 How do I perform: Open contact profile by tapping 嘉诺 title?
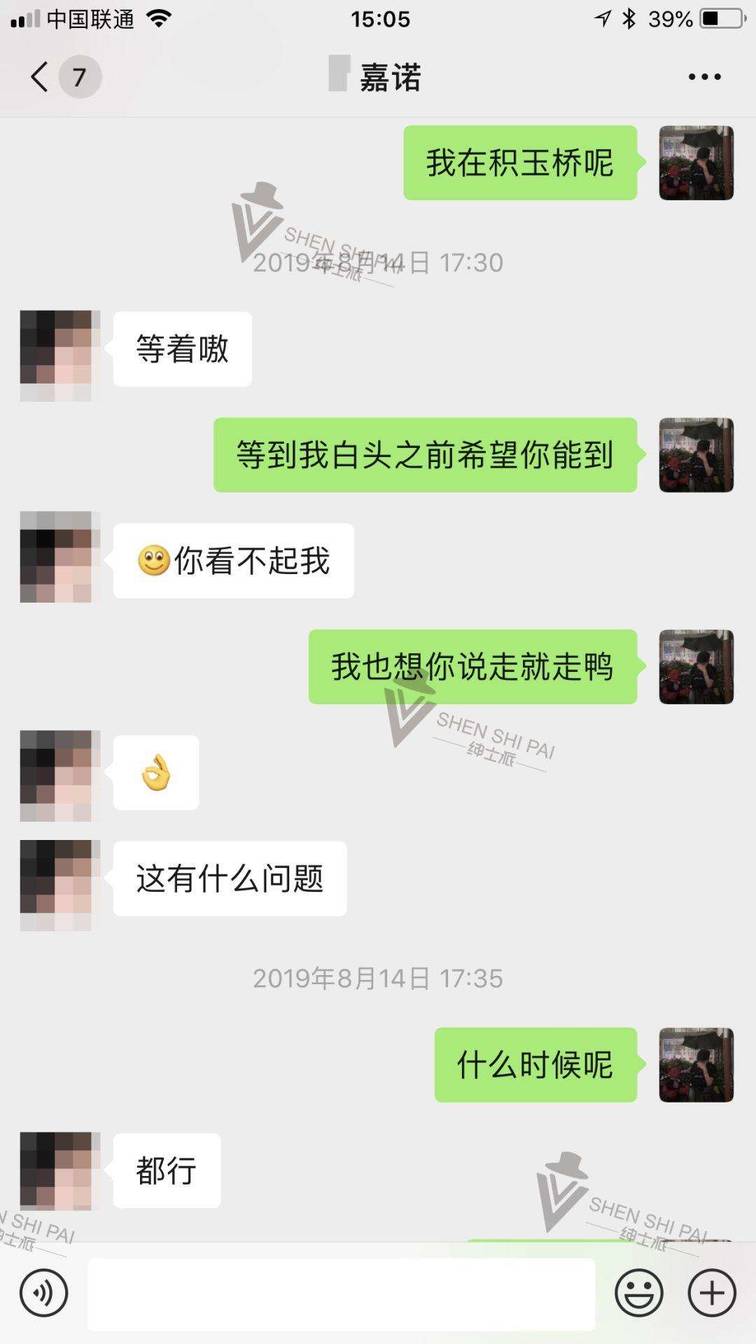[390, 76]
